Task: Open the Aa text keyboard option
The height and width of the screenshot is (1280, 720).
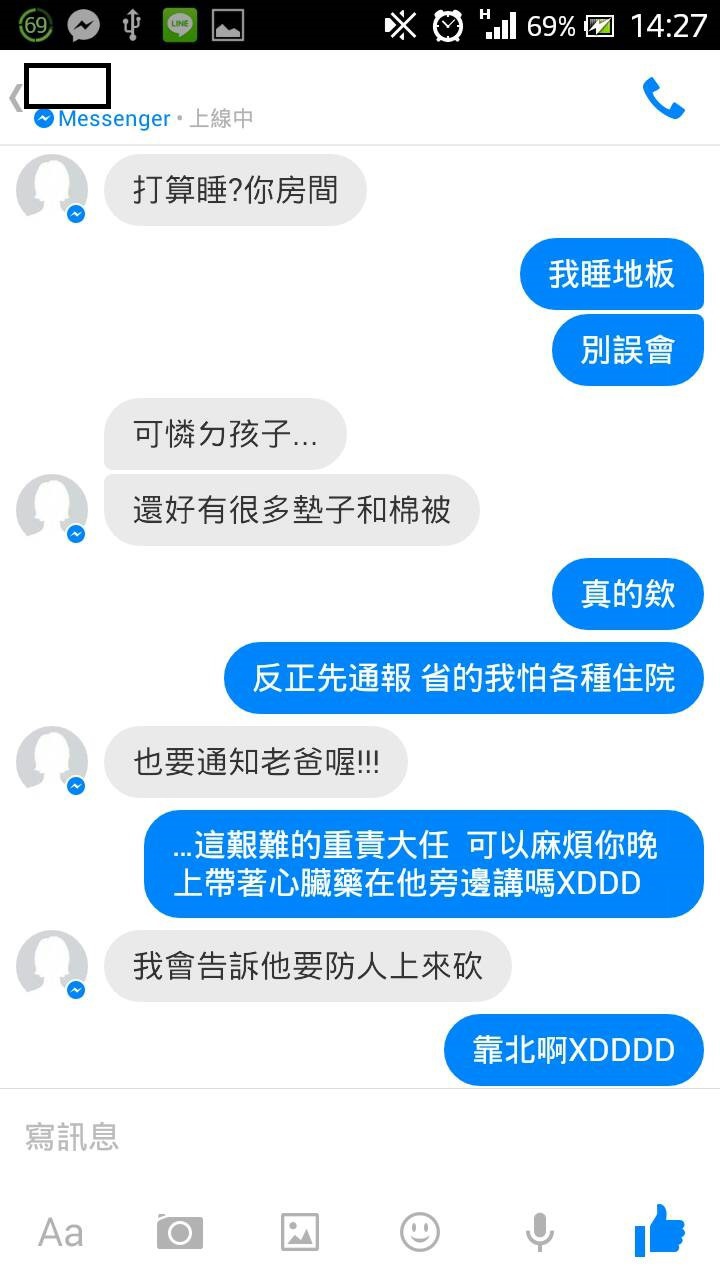Action: [60, 1232]
